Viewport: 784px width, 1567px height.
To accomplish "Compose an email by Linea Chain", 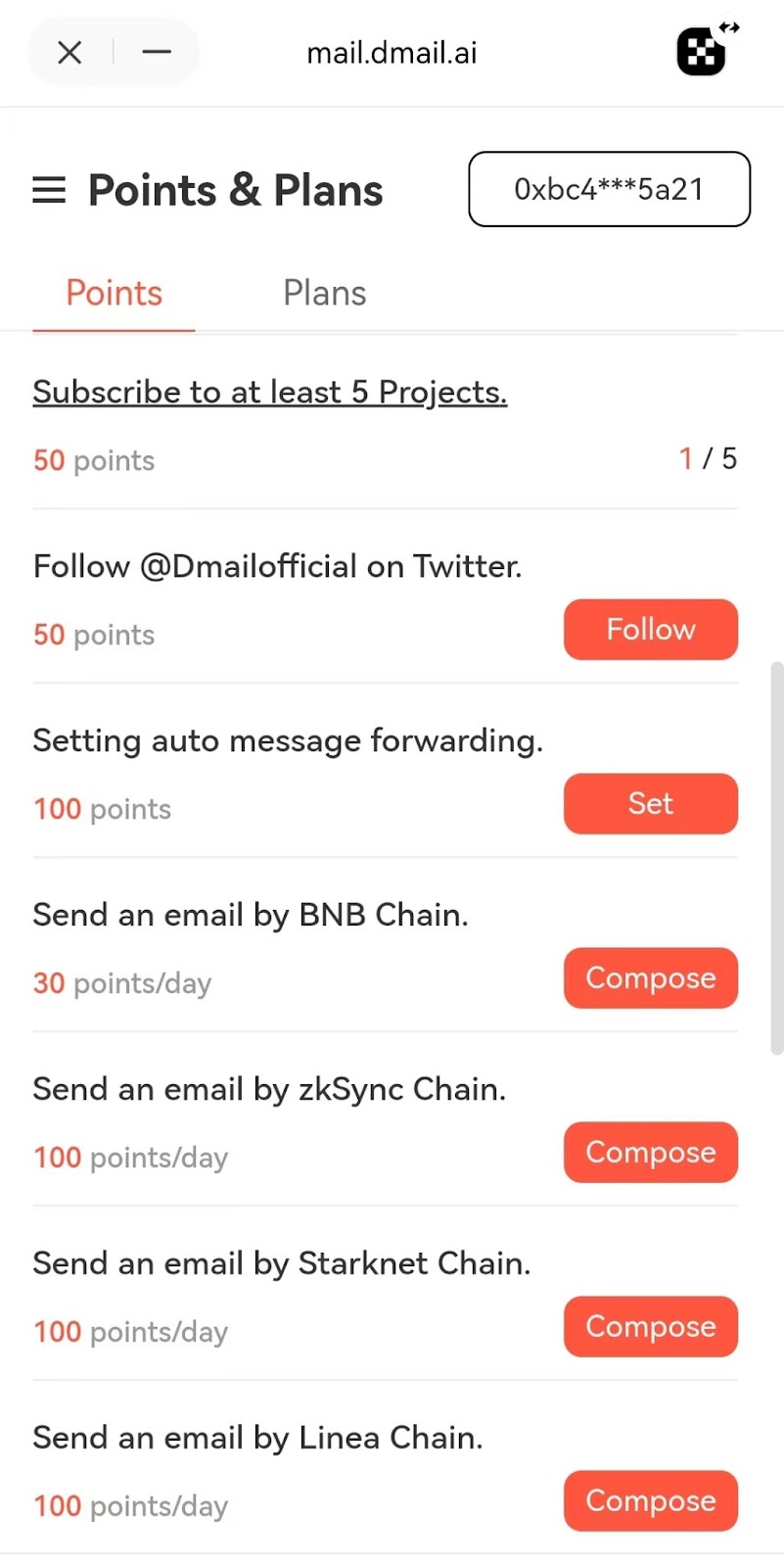I will point(651,1501).
